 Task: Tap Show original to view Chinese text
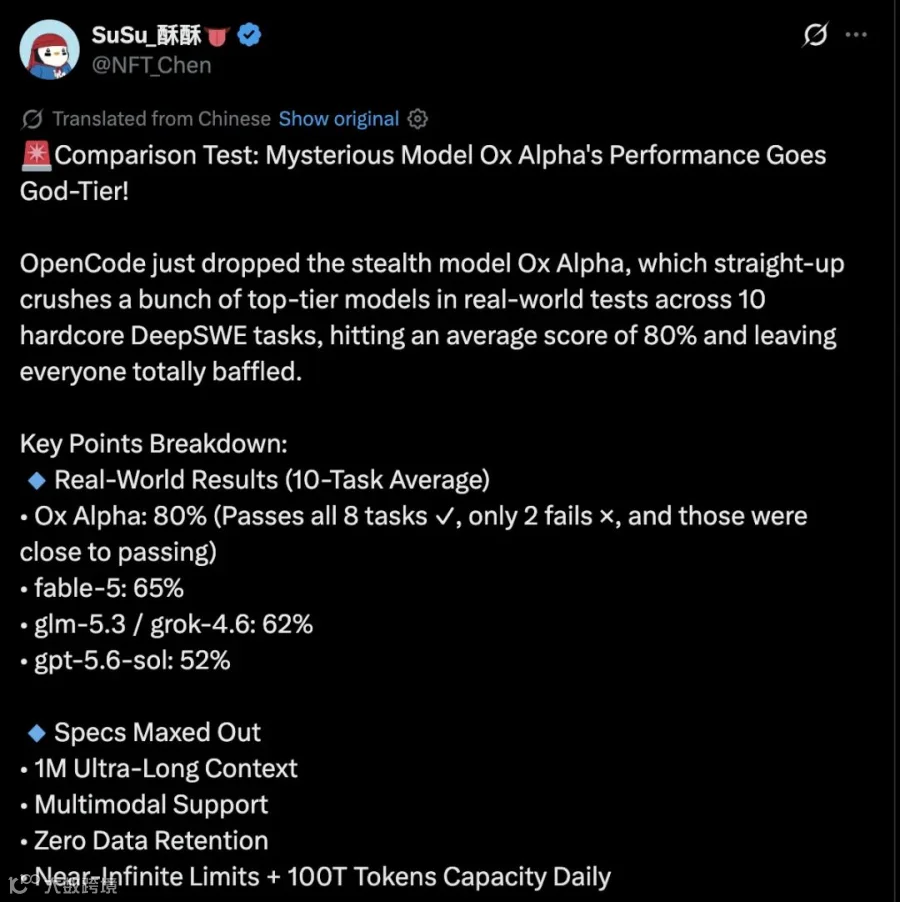339,119
